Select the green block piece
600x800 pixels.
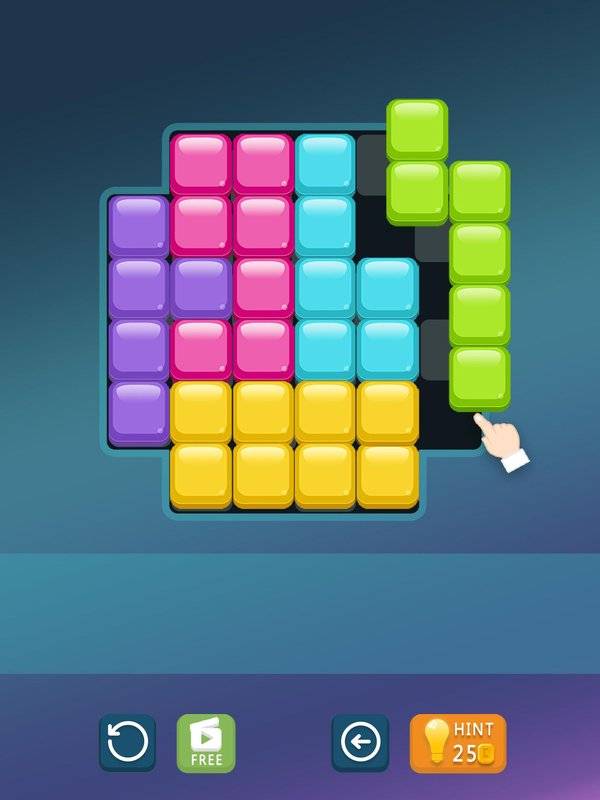479,254
